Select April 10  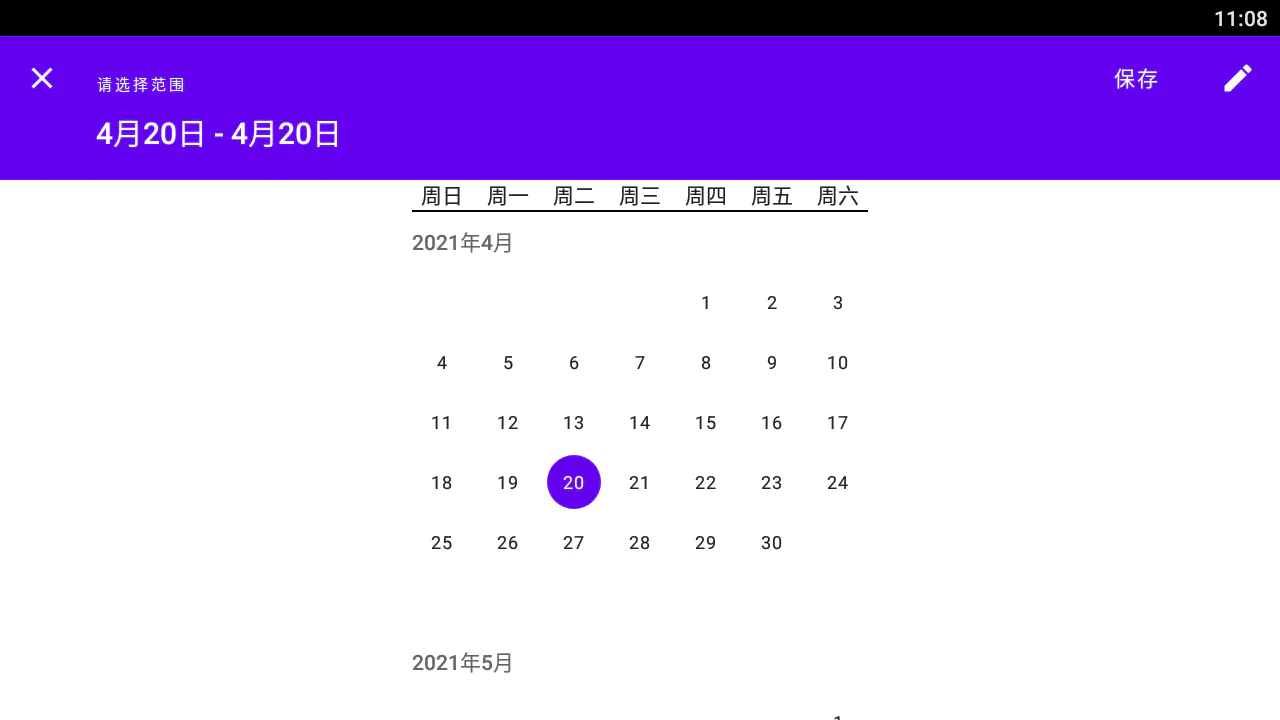838,363
